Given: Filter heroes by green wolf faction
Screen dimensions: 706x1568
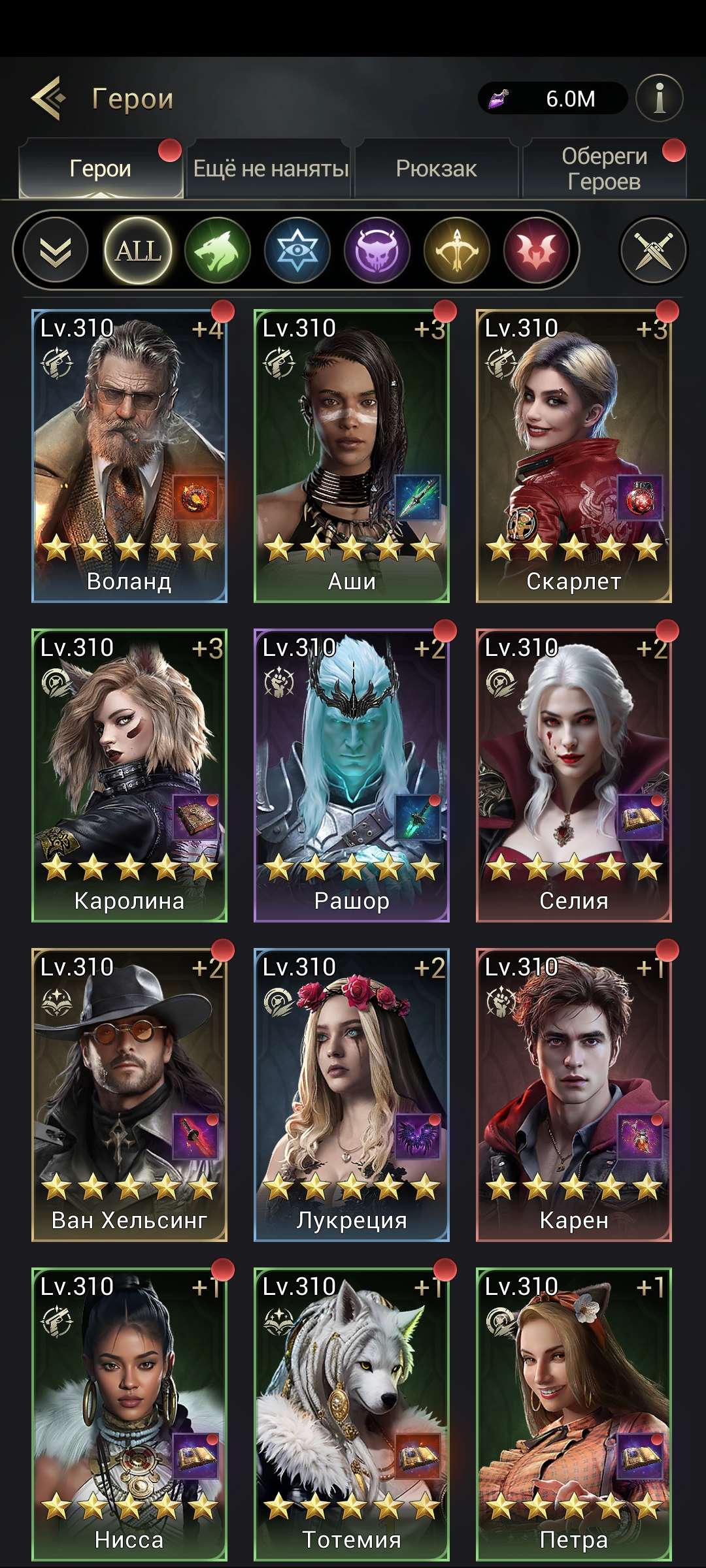Looking at the screenshot, I should point(218,251).
